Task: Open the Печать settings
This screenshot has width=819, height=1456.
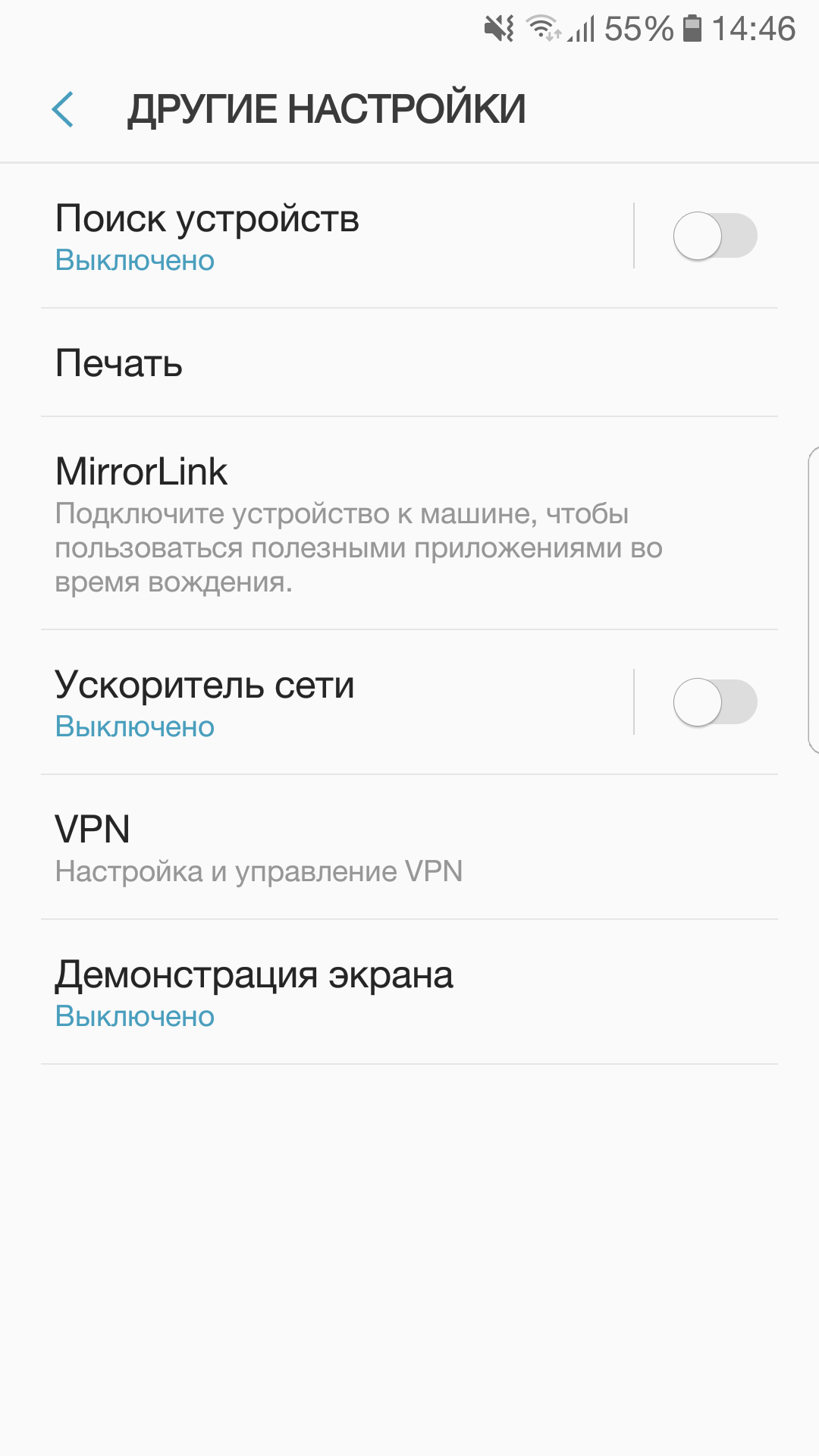Action: coord(409,362)
